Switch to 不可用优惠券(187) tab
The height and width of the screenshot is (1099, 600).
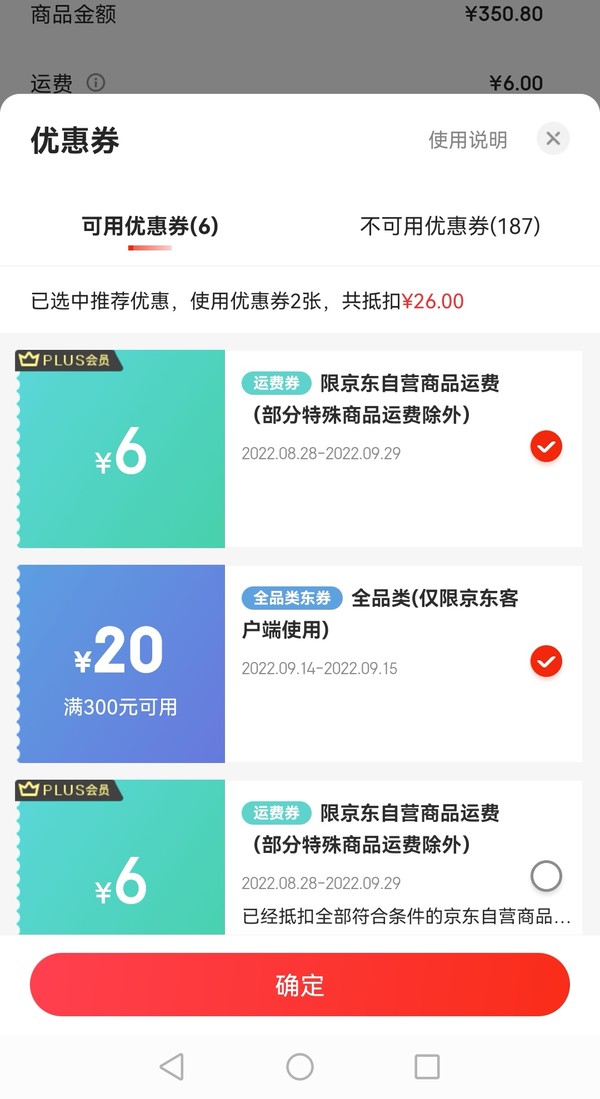point(450,226)
